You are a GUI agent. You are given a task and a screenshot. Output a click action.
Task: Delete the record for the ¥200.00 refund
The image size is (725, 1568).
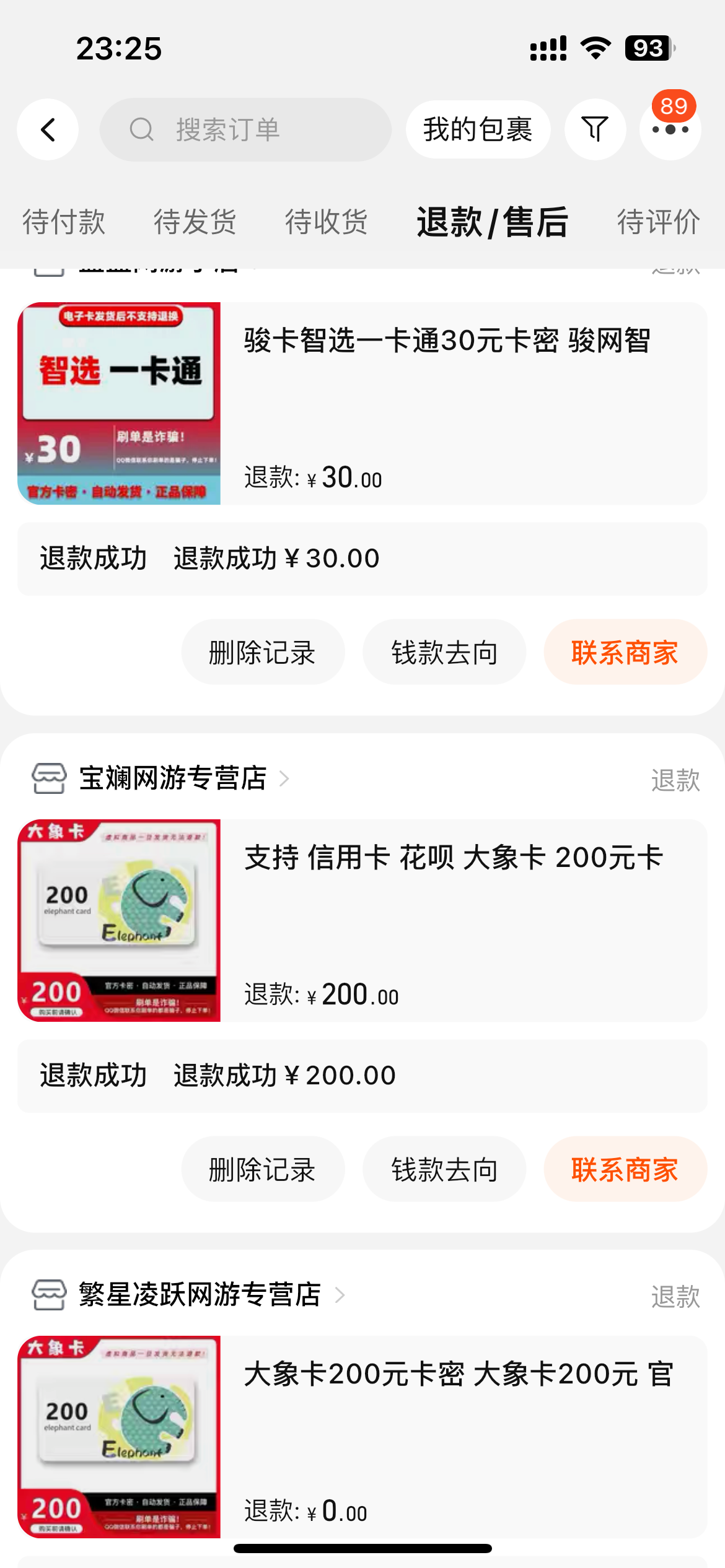(263, 1170)
